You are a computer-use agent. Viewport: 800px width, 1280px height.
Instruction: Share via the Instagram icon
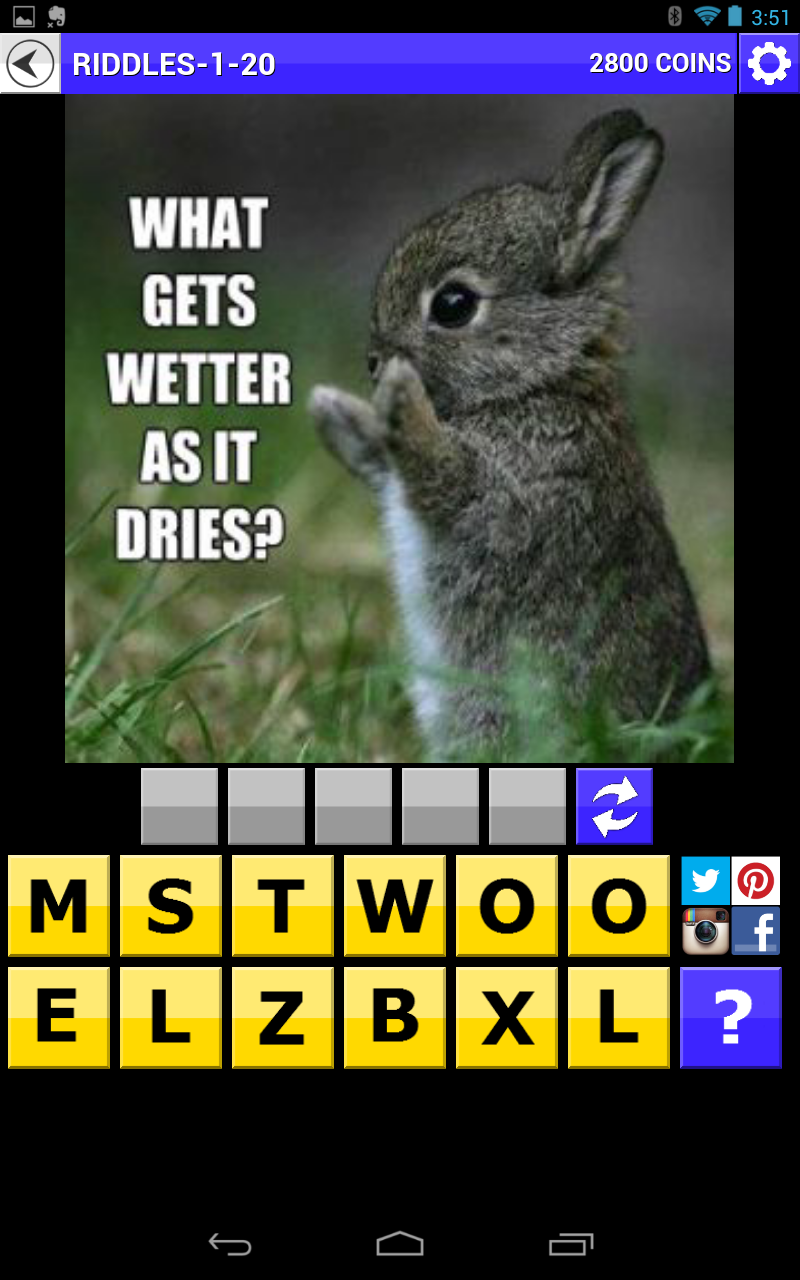pos(705,932)
